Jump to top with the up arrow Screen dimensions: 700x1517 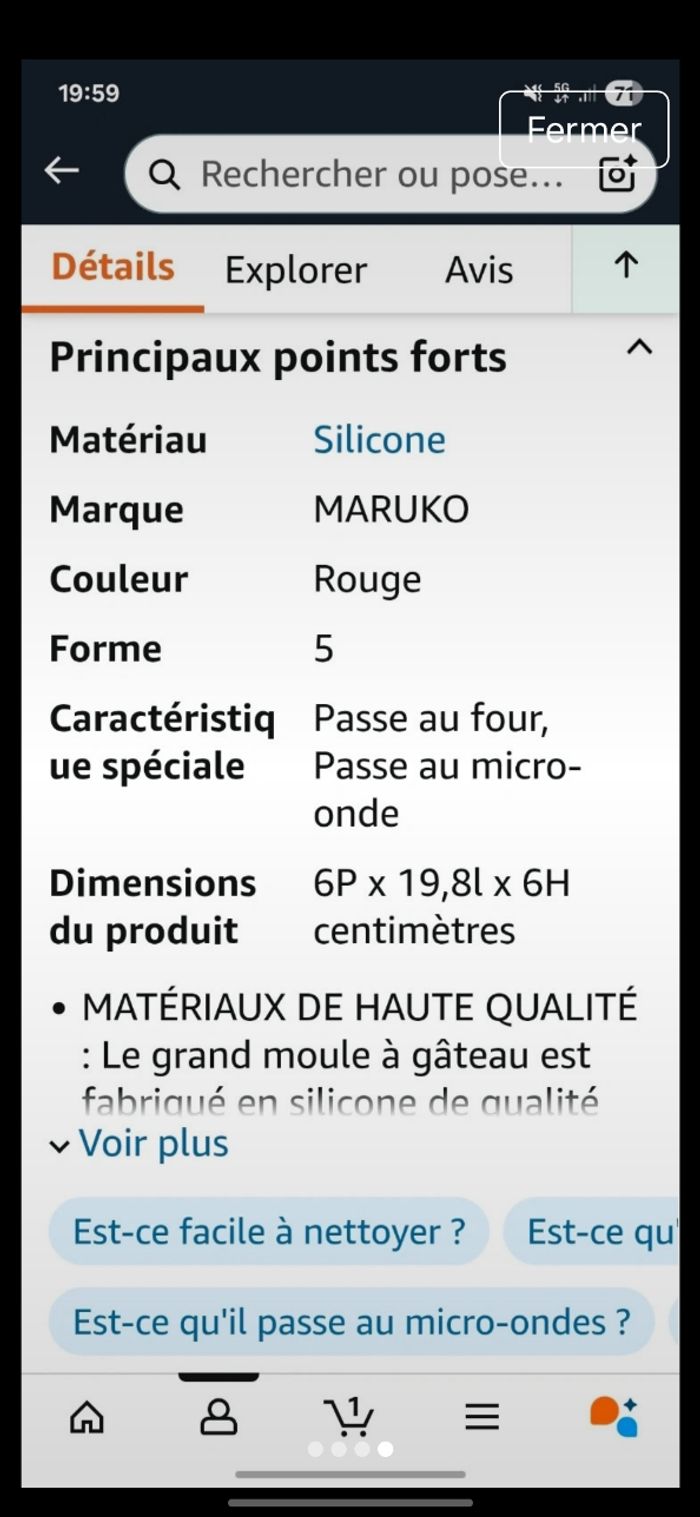pos(626,266)
